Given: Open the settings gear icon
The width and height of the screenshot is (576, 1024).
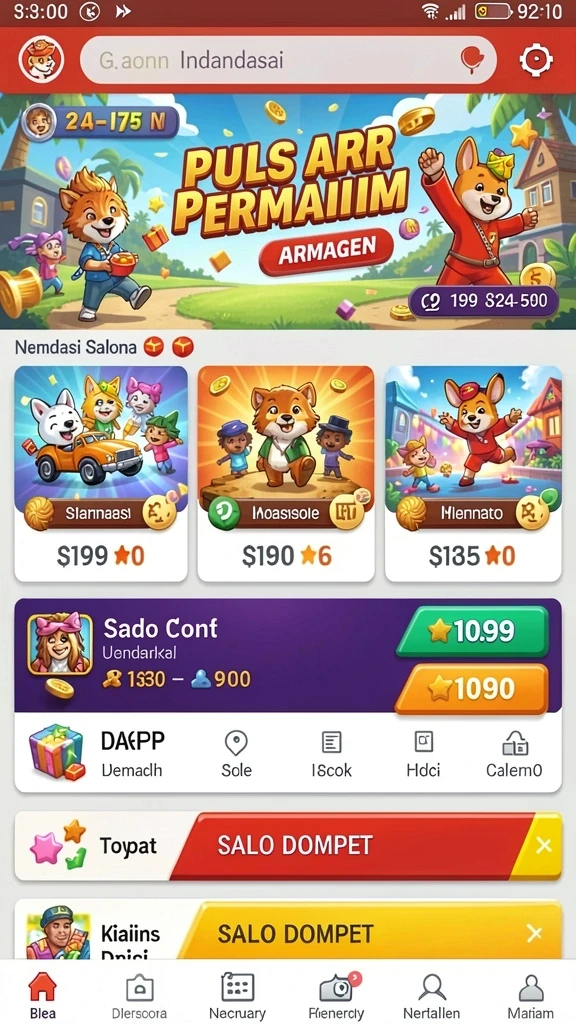Looking at the screenshot, I should pos(536,60).
